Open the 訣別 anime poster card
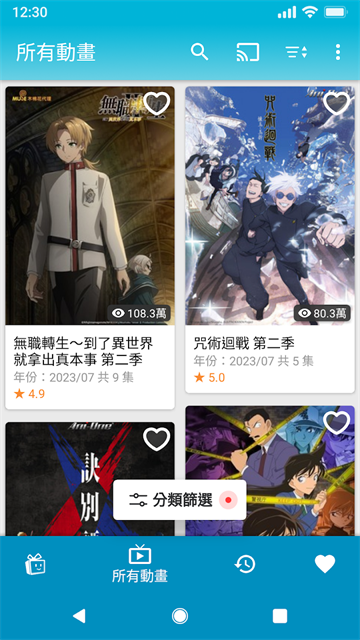Image resolution: width=360 pixels, height=640 pixels. [x=90, y=479]
